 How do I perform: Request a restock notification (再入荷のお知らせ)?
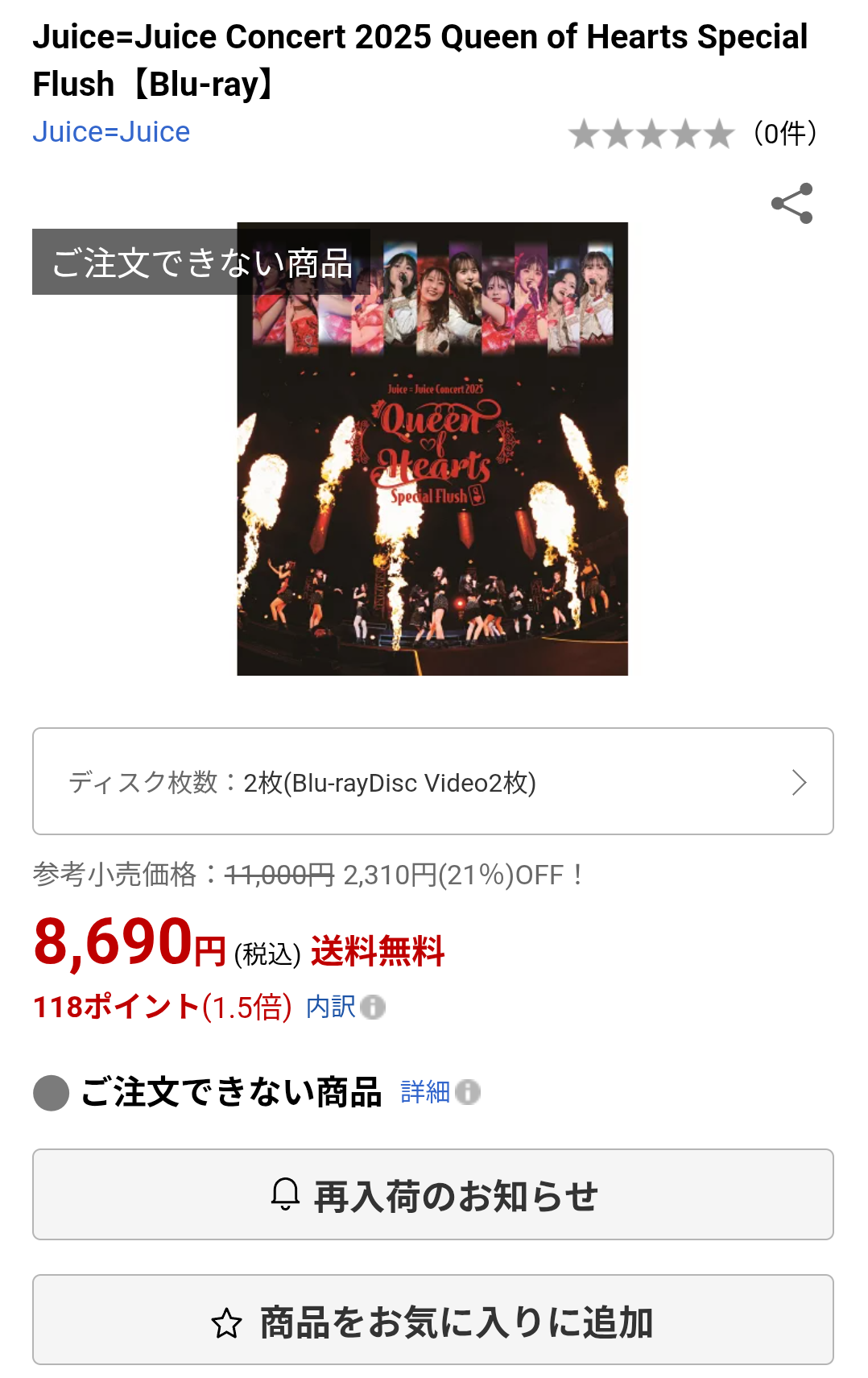(x=432, y=1194)
